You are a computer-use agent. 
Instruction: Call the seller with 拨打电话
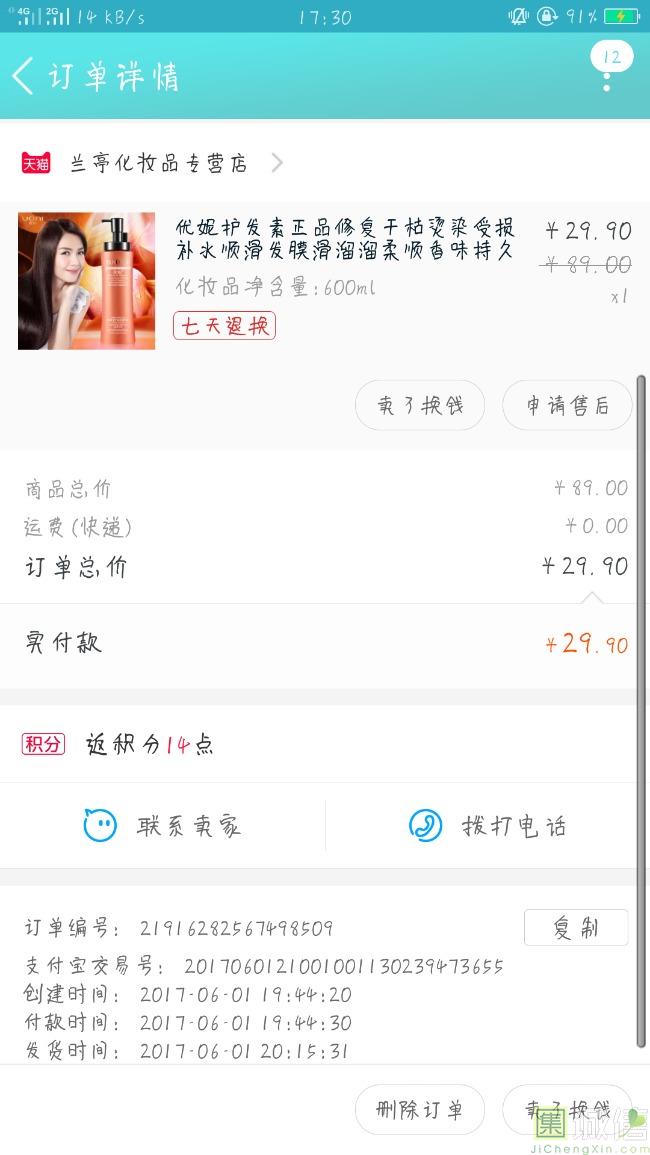pos(487,826)
